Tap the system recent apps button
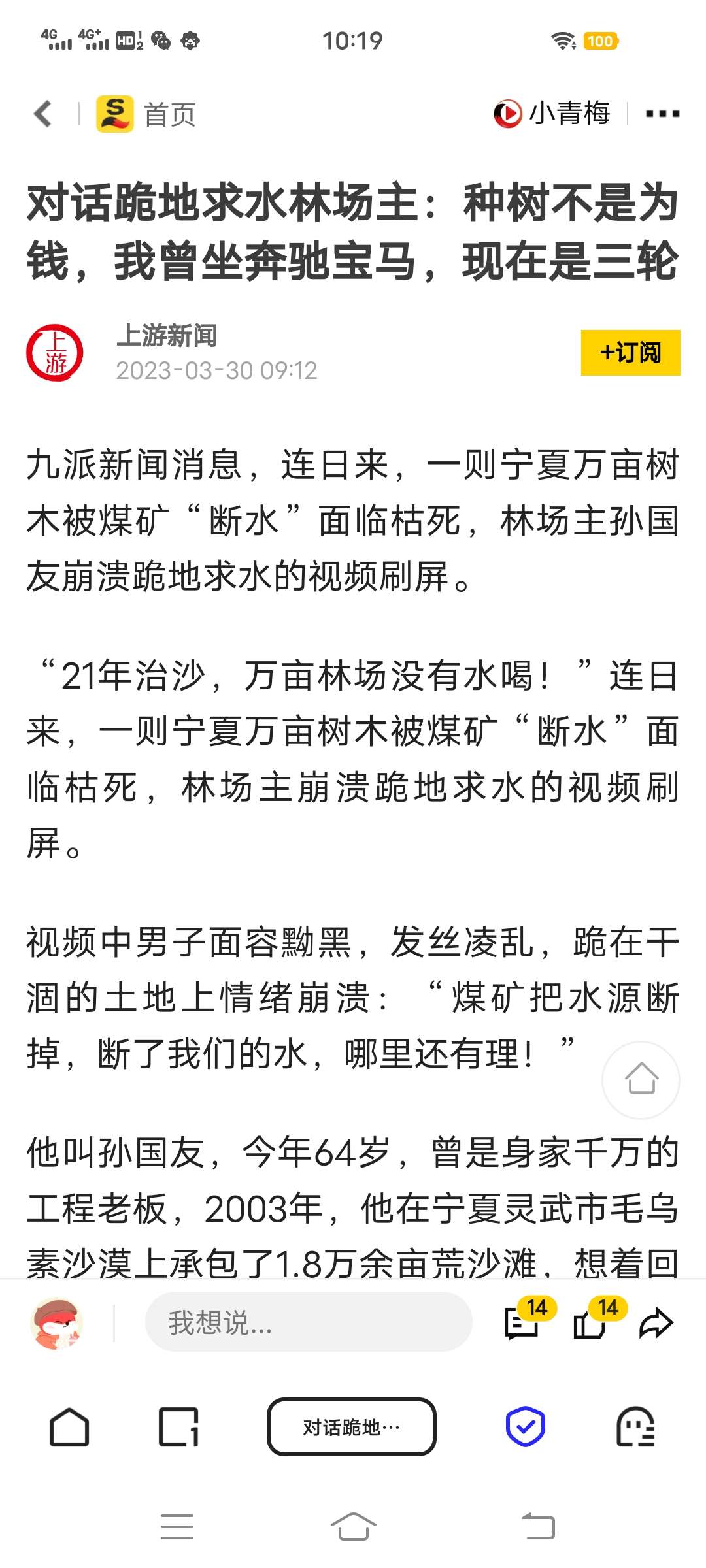The image size is (706, 1568). 177,1527
